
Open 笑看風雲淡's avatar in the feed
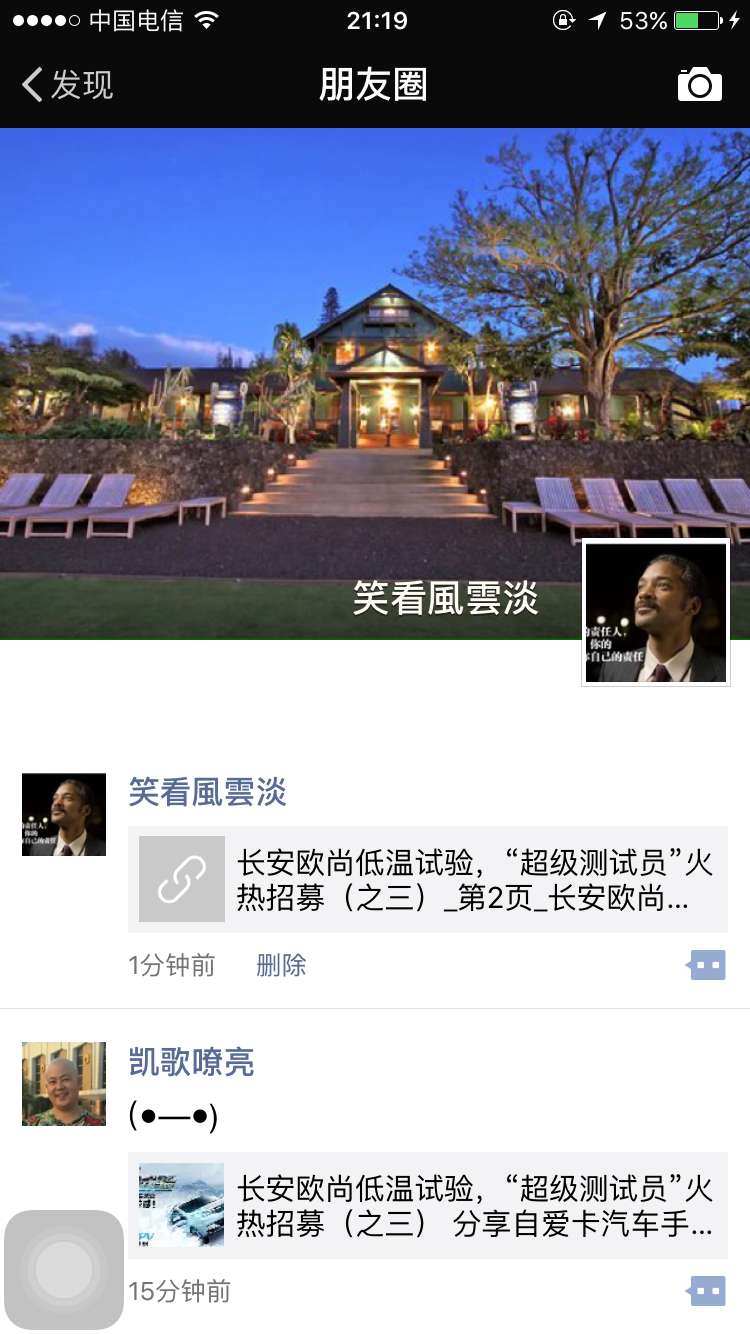tap(64, 814)
